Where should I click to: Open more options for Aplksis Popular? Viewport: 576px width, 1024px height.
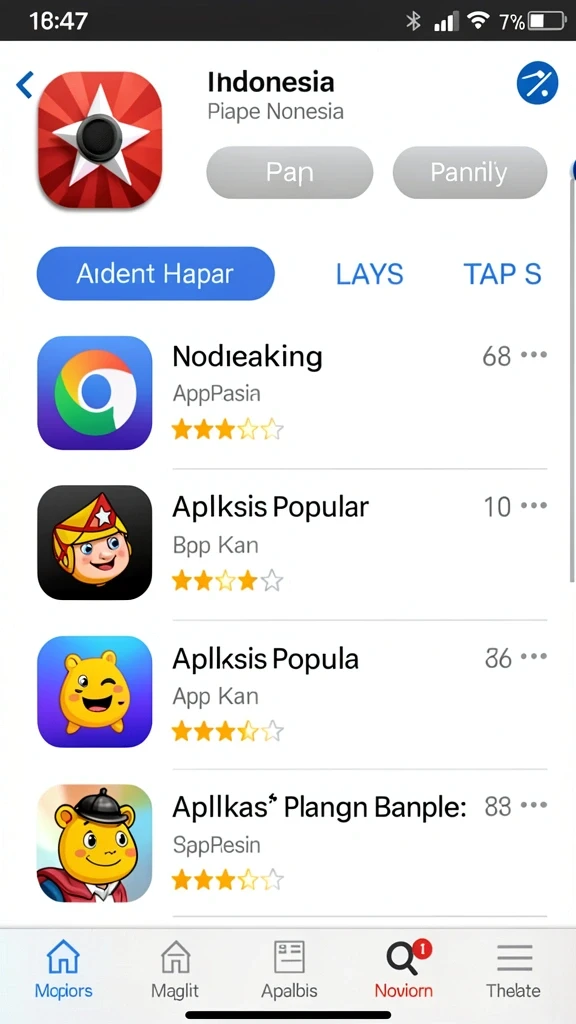[534, 505]
